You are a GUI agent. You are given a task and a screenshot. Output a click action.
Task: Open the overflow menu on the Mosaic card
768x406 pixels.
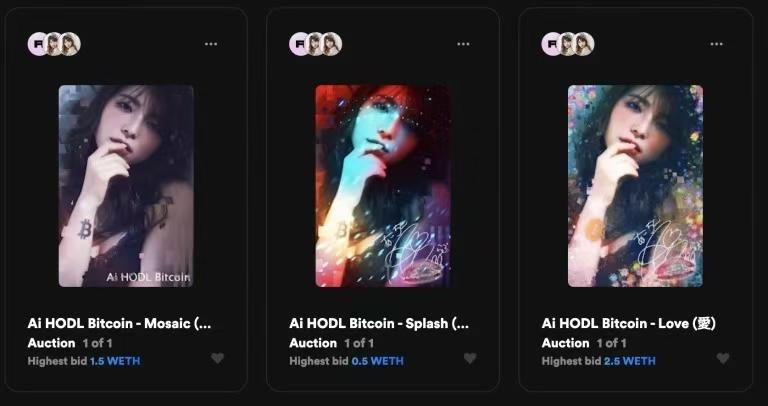click(x=211, y=44)
